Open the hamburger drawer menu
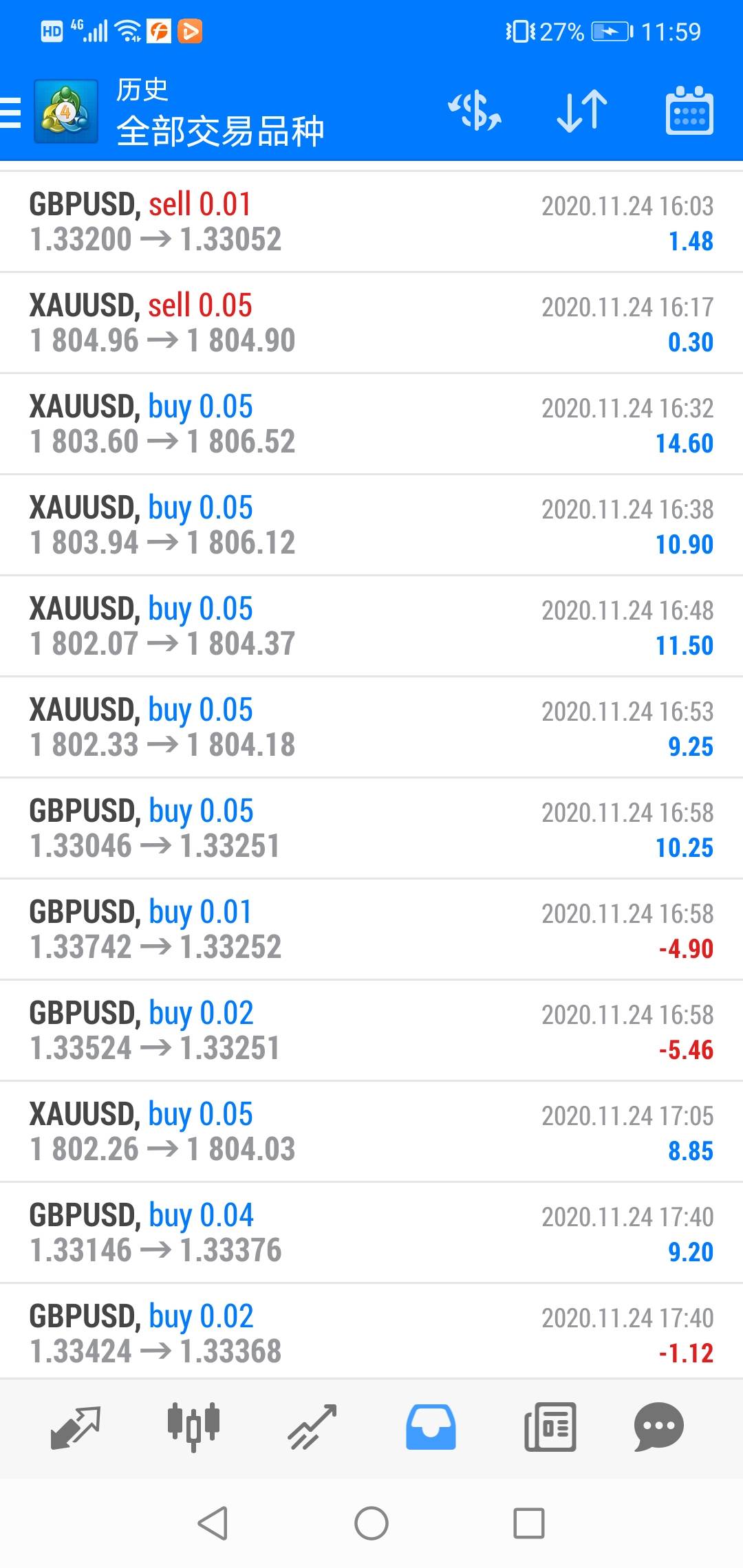The height and width of the screenshot is (1568, 743). click(x=12, y=112)
